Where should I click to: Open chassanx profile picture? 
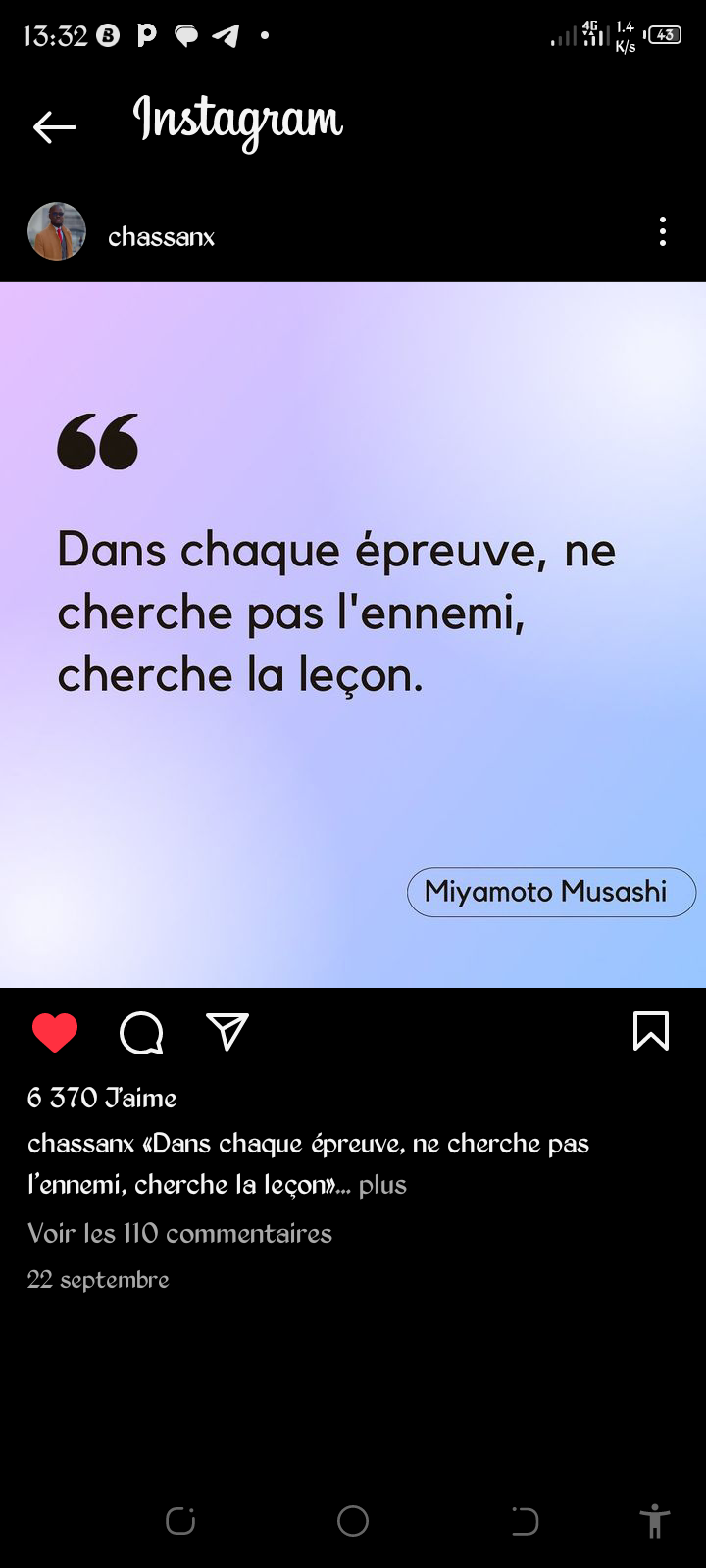coord(57,232)
